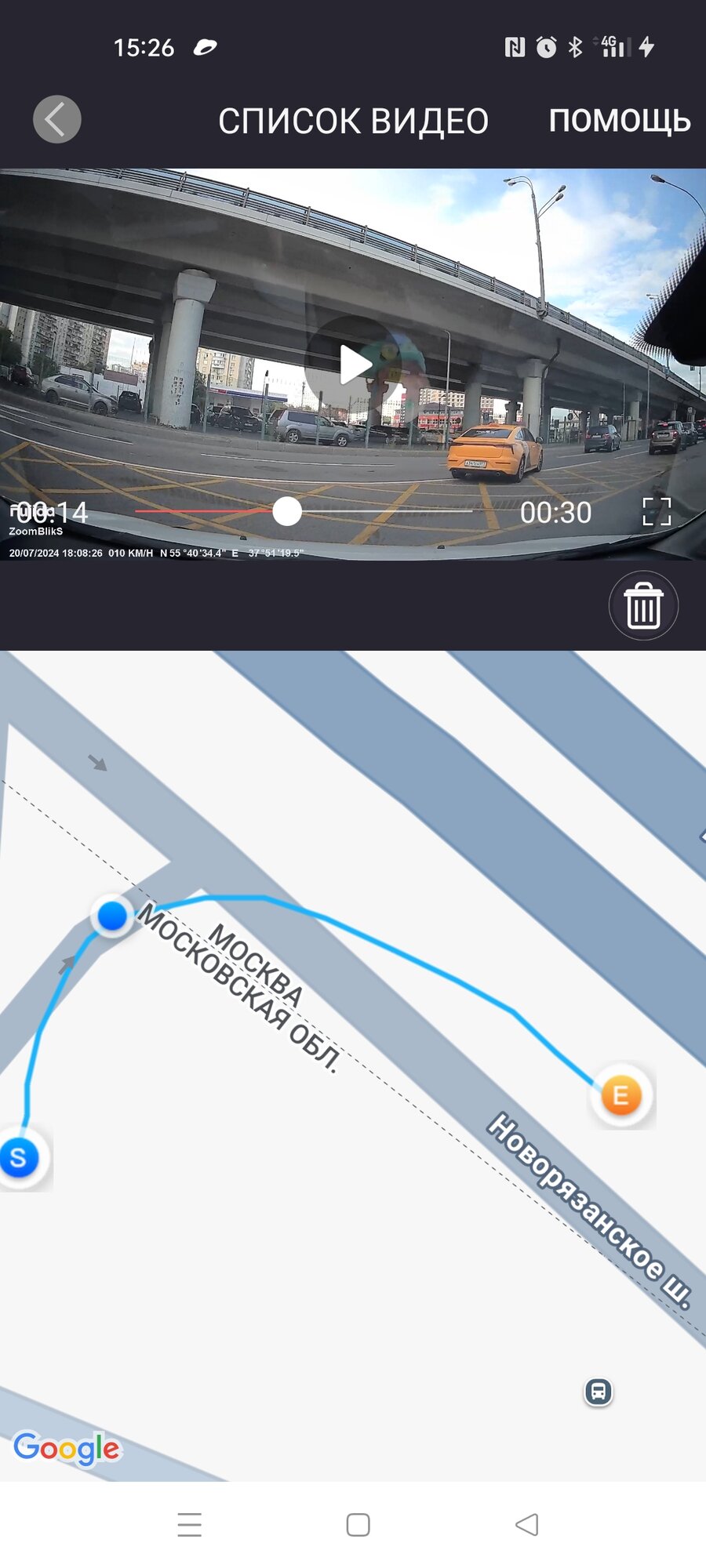Tap the start point S marker
The height and width of the screenshot is (1568, 706).
[x=19, y=1158]
